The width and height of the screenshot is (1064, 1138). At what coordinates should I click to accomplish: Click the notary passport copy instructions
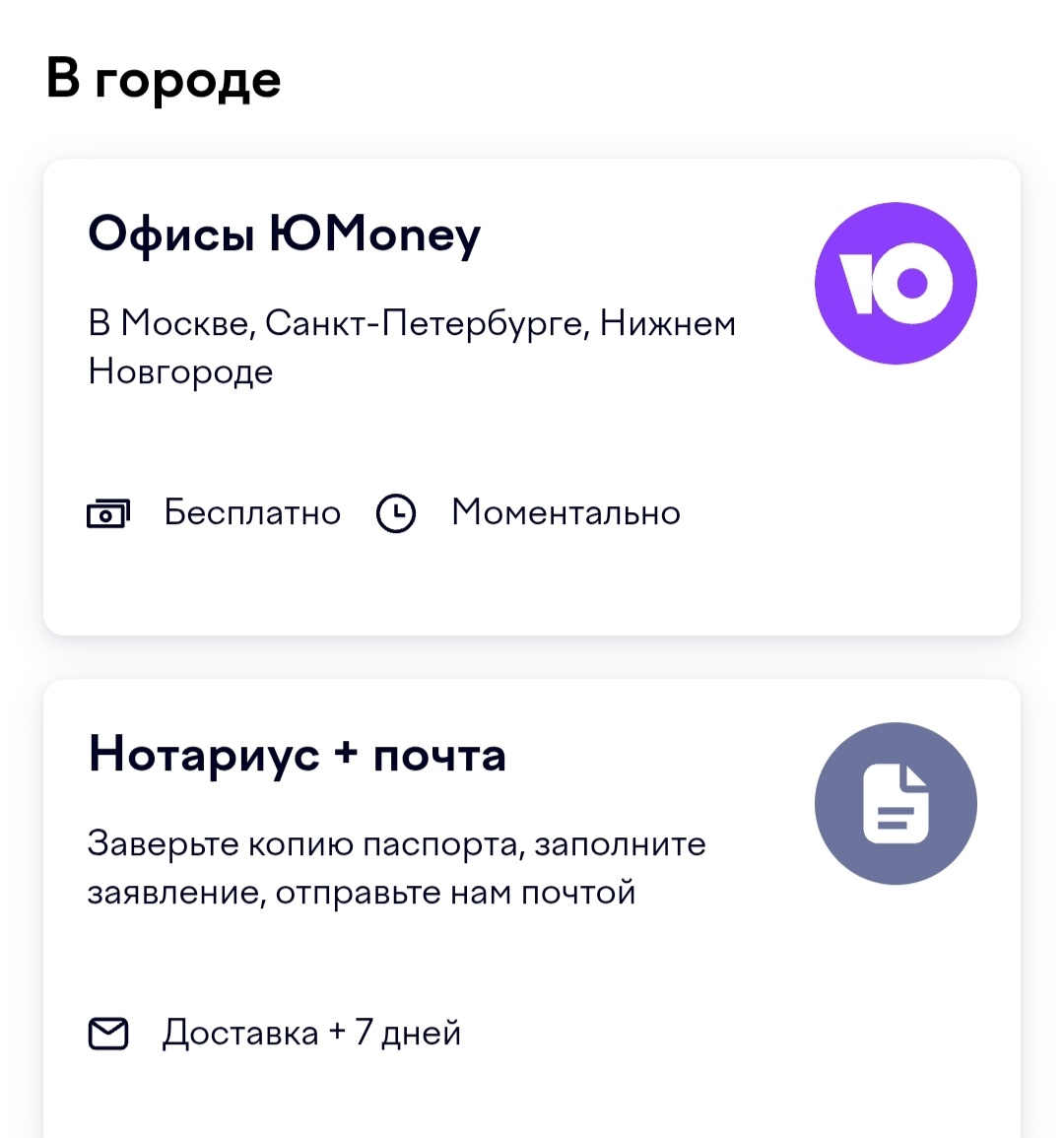point(396,867)
